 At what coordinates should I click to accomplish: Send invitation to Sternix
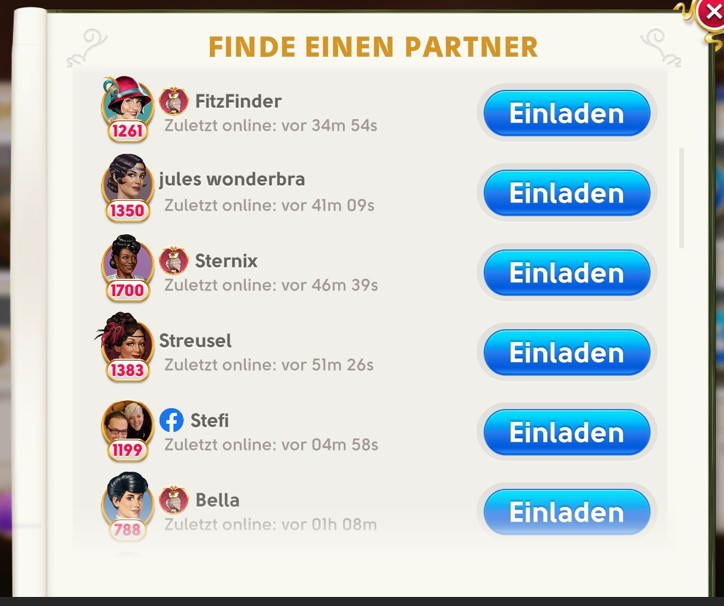pos(566,273)
